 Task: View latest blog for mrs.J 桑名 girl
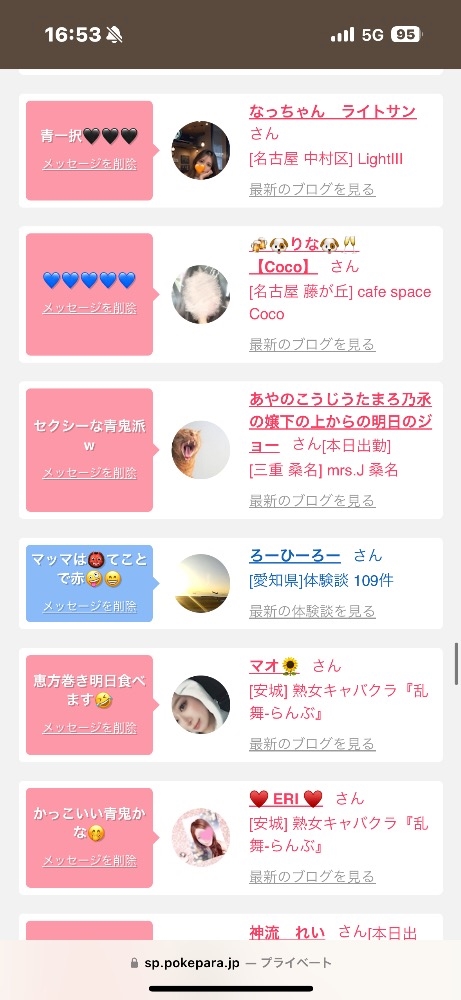(x=312, y=501)
